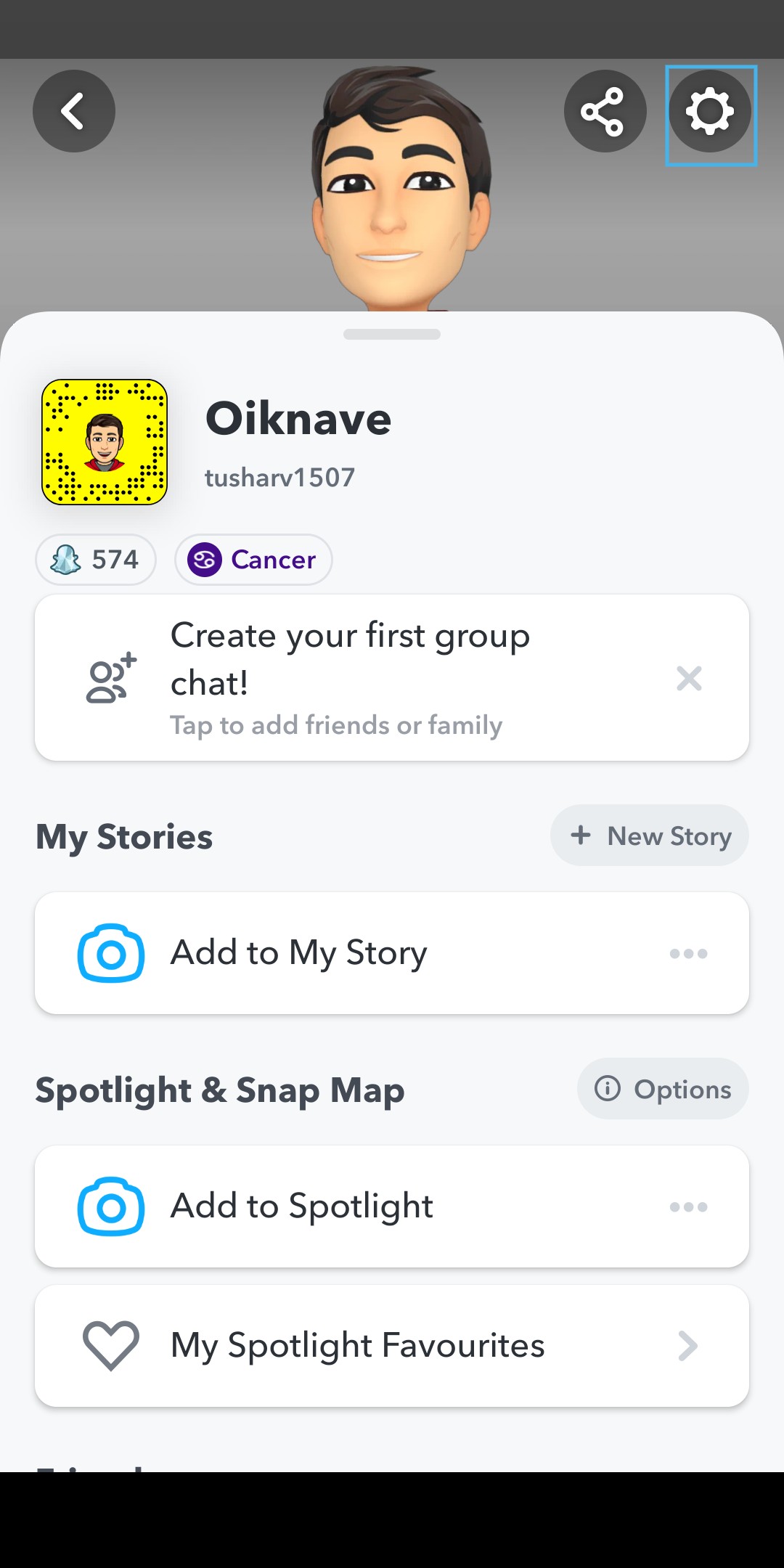Tap the display name Oiknave
The width and height of the screenshot is (784, 1568).
[298, 418]
